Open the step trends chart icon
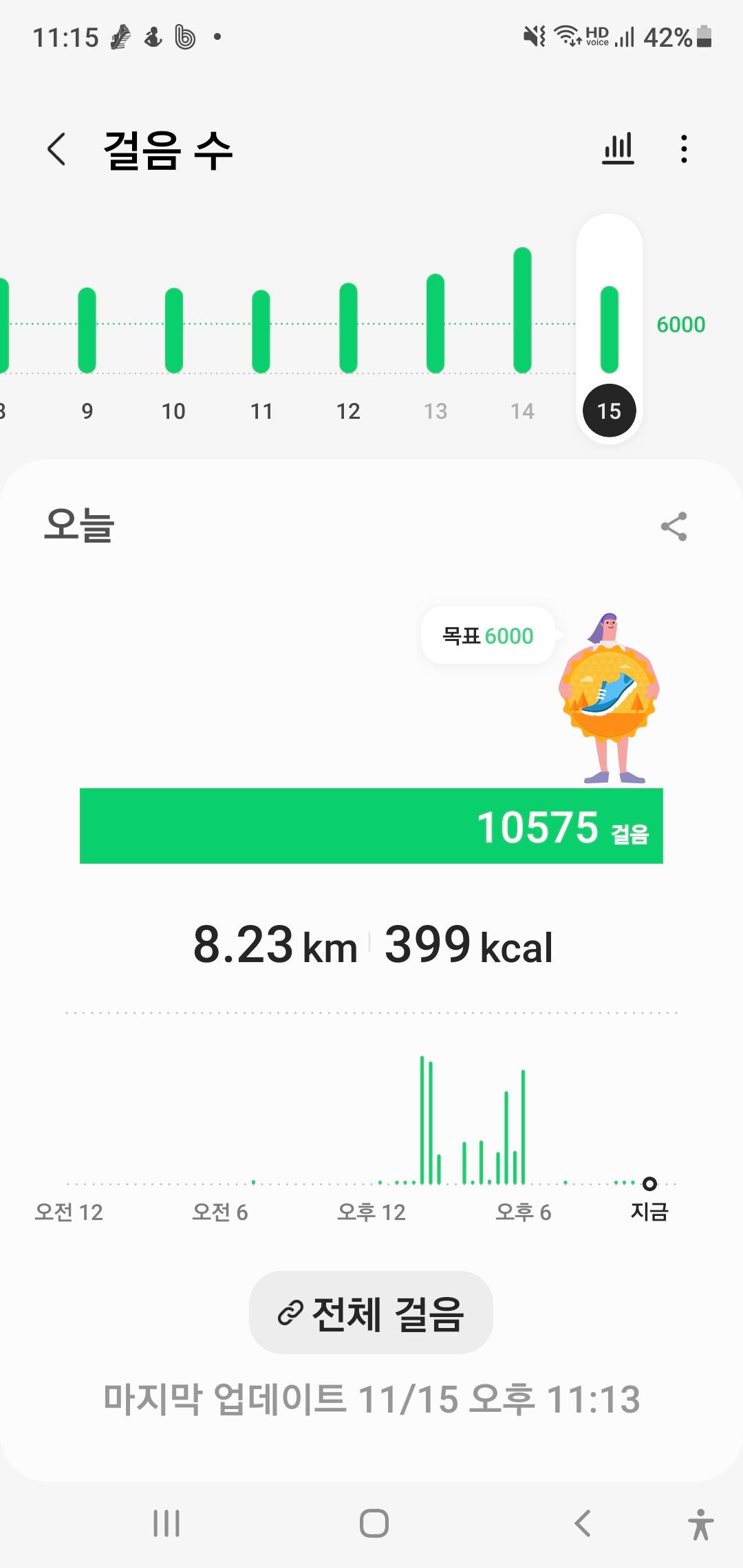 [x=618, y=149]
